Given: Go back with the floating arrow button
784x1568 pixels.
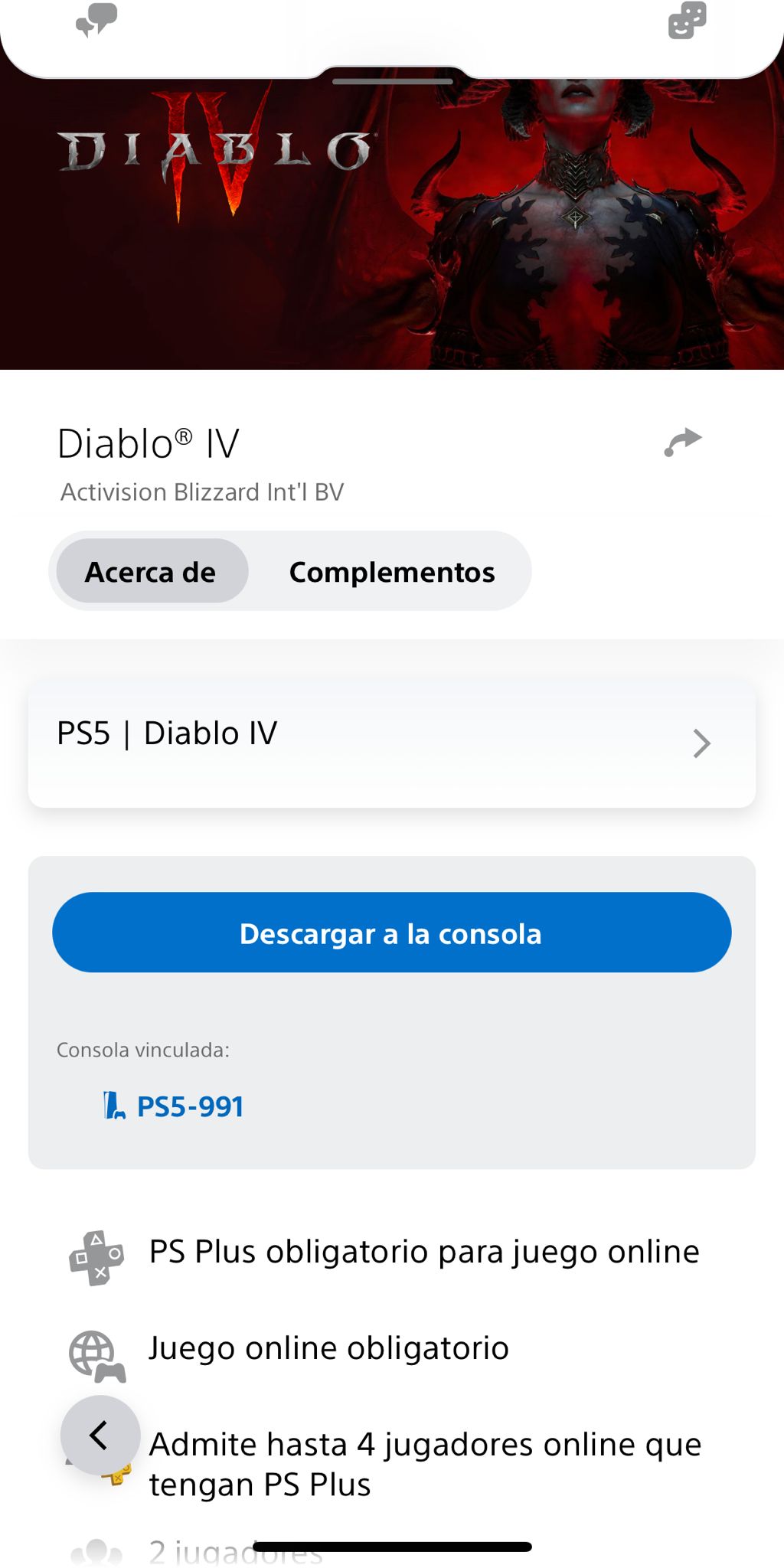Looking at the screenshot, I should (x=100, y=1435).
